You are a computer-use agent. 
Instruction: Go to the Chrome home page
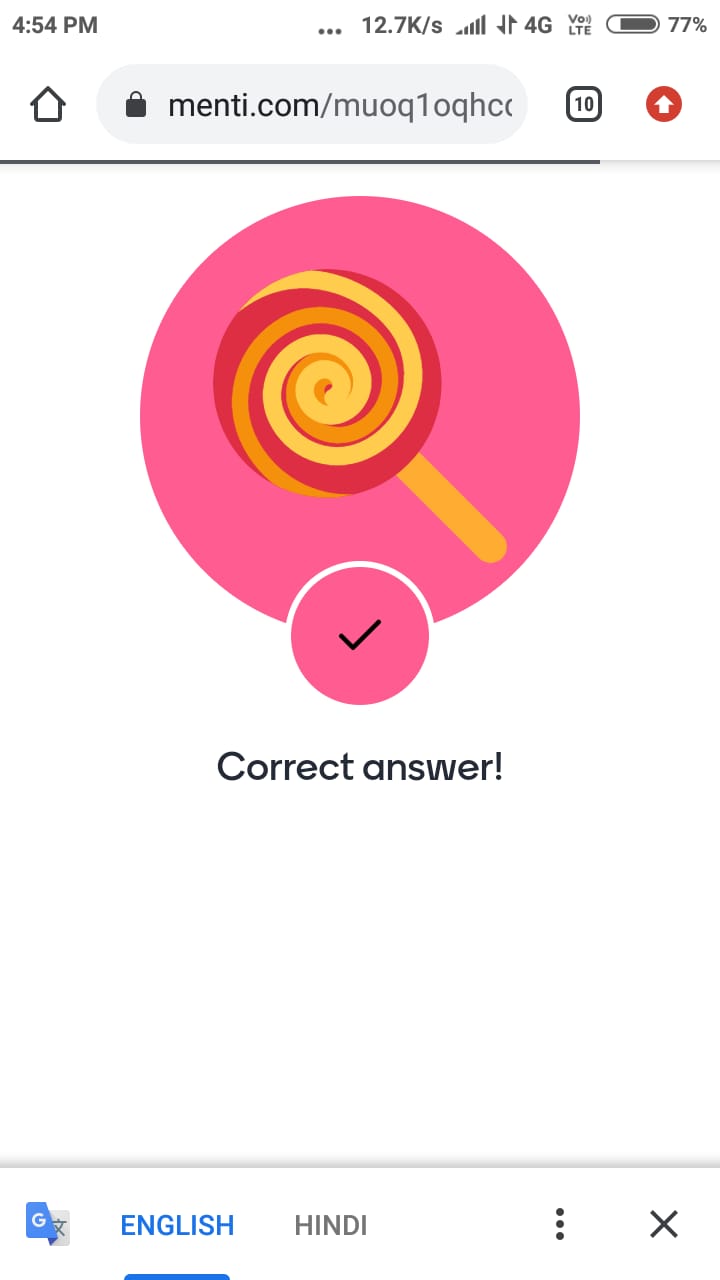48,104
